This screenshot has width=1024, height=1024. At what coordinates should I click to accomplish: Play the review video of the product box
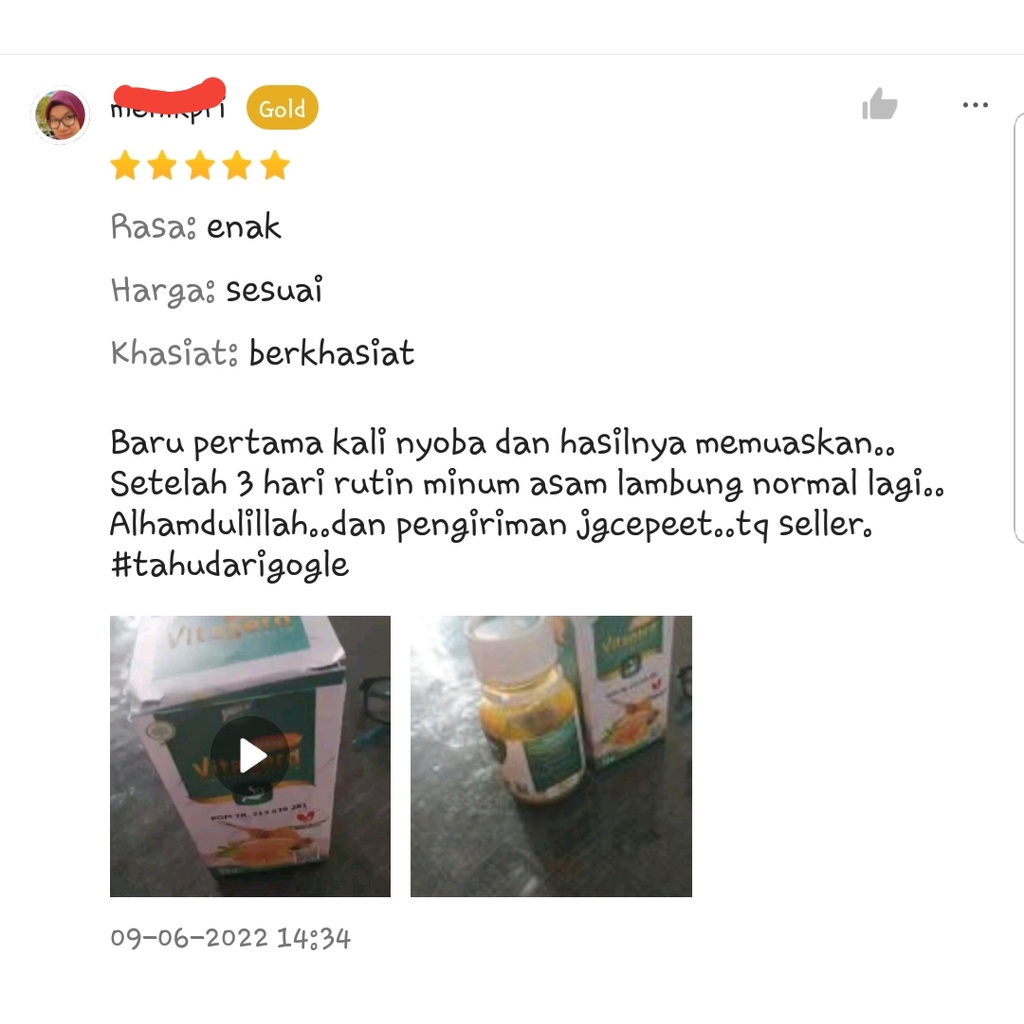click(x=250, y=756)
